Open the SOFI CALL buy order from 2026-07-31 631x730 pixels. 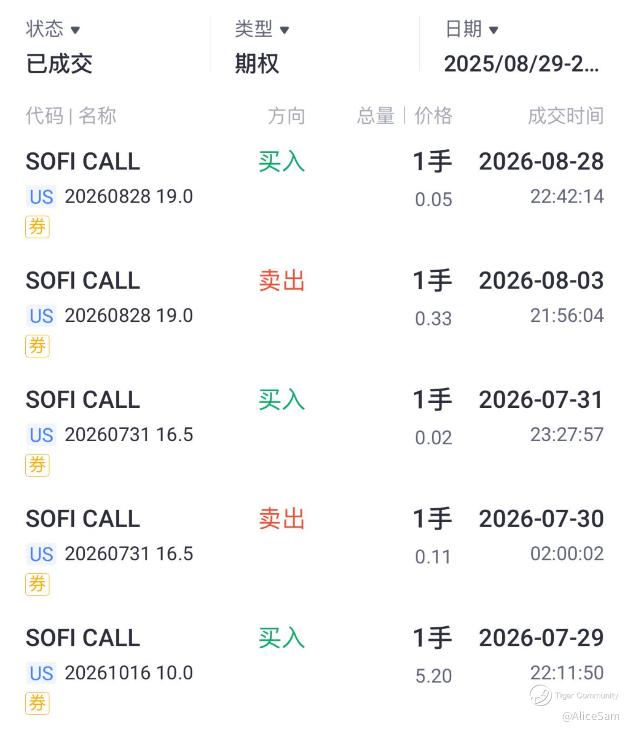coord(315,432)
